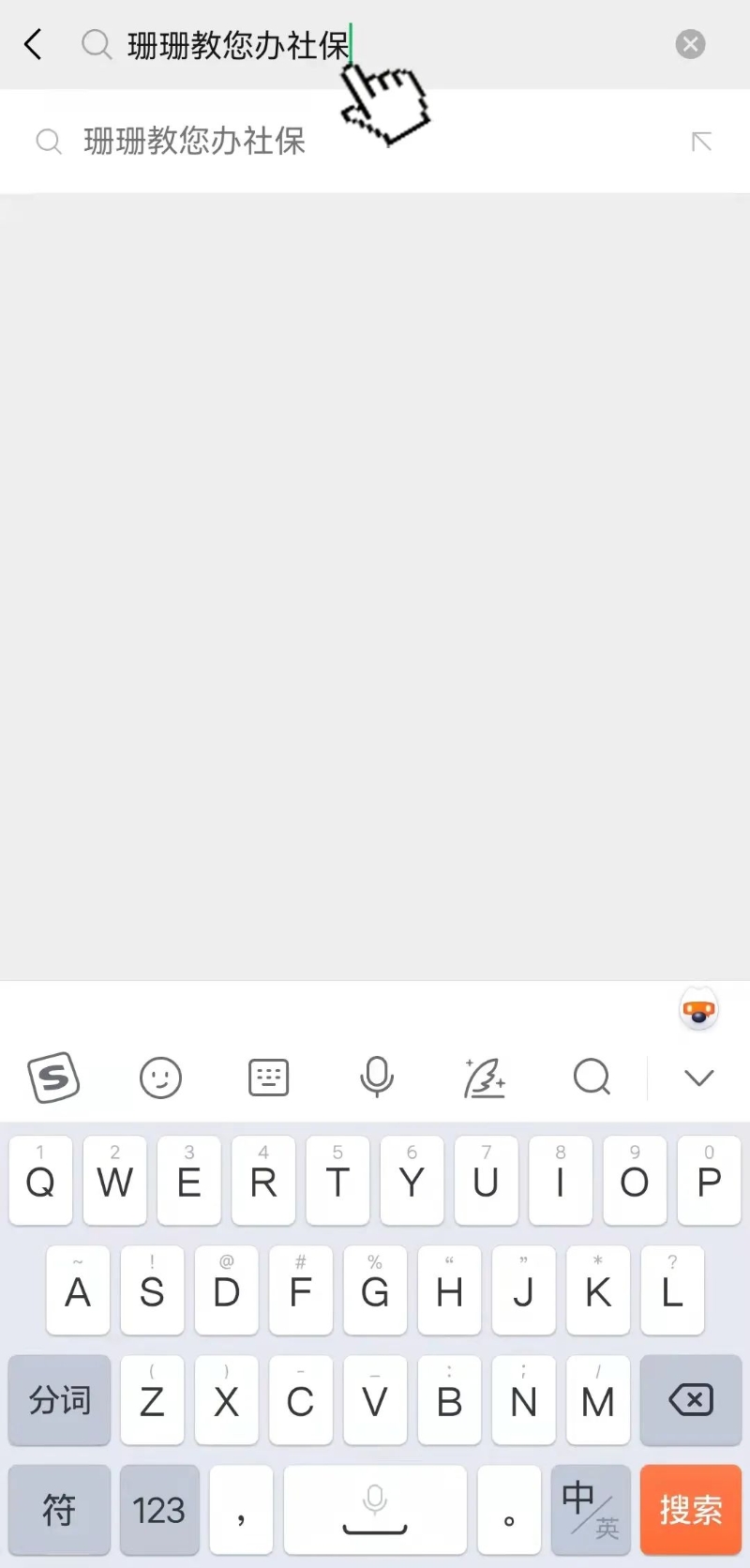Collapse the keyboard with the down chevron
Image resolution: width=750 pixels, height=1568 pixels.
coord(698,1078)
